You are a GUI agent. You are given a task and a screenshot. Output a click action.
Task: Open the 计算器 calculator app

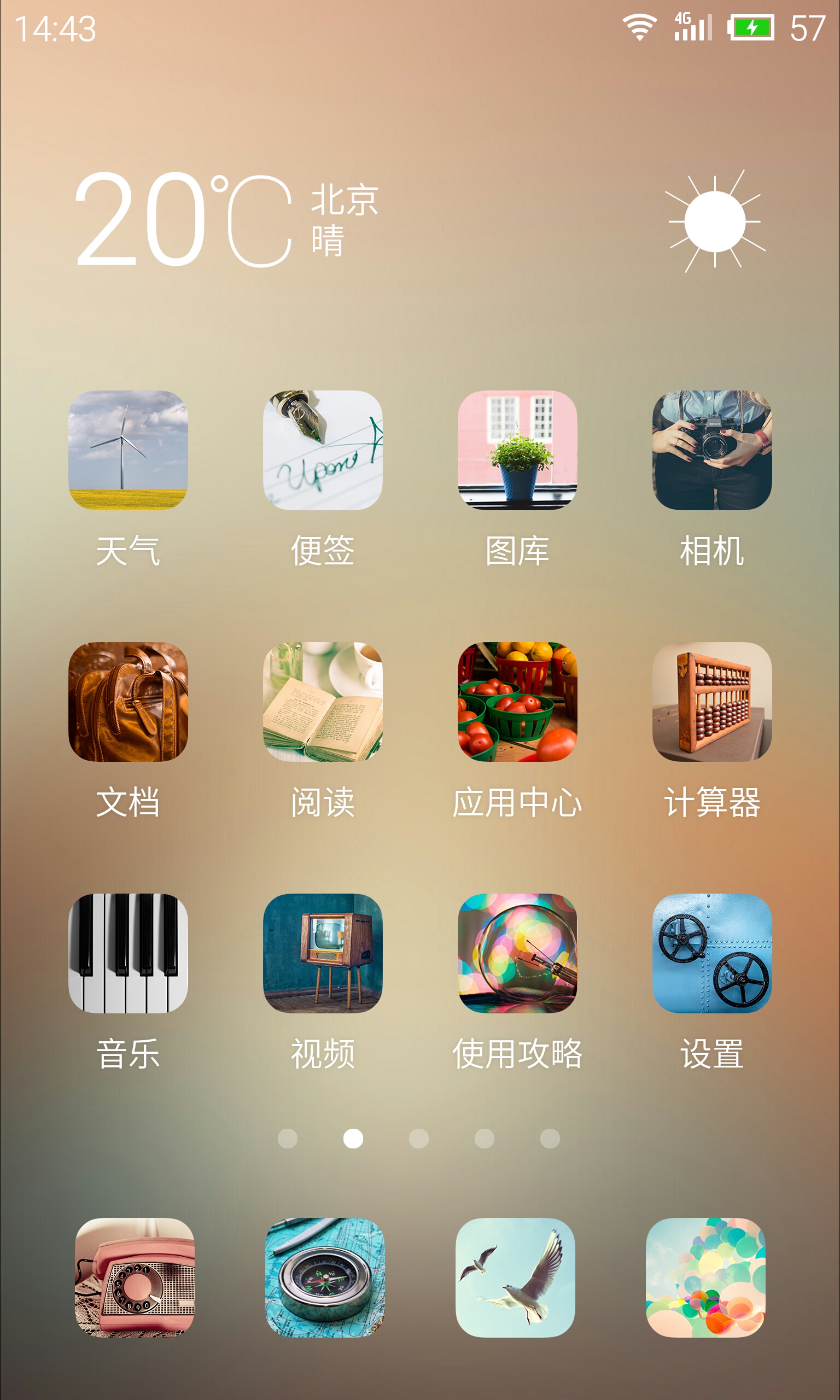(711, 701)
